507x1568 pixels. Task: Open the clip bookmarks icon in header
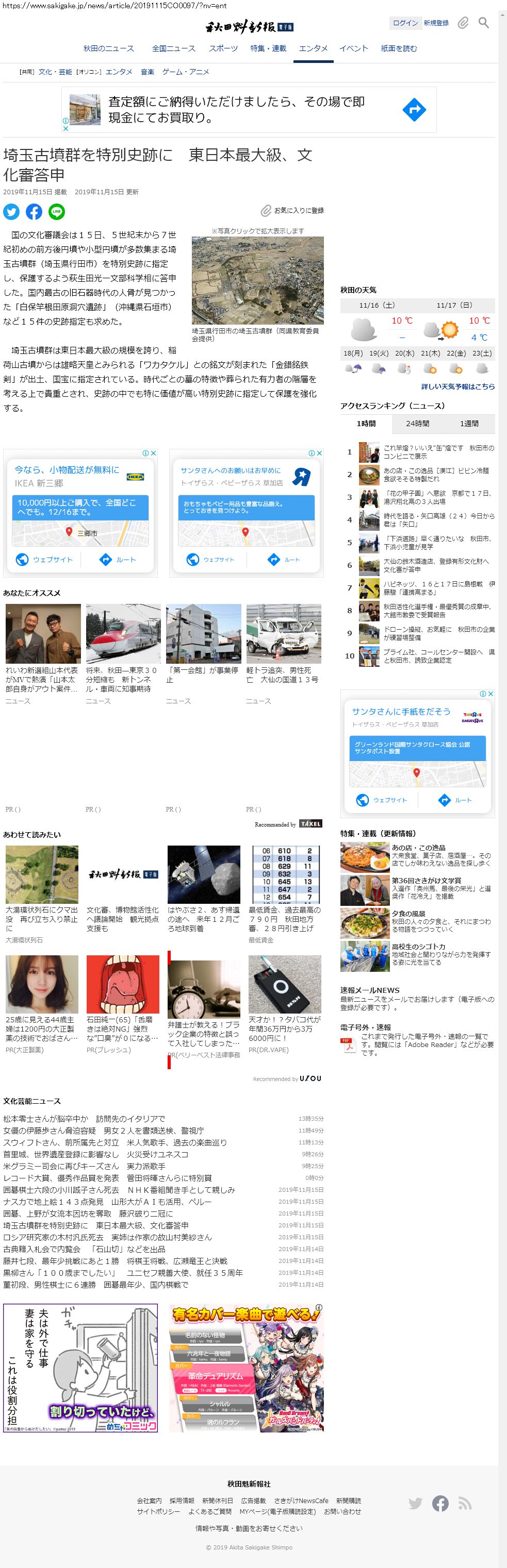coord(463,23)
